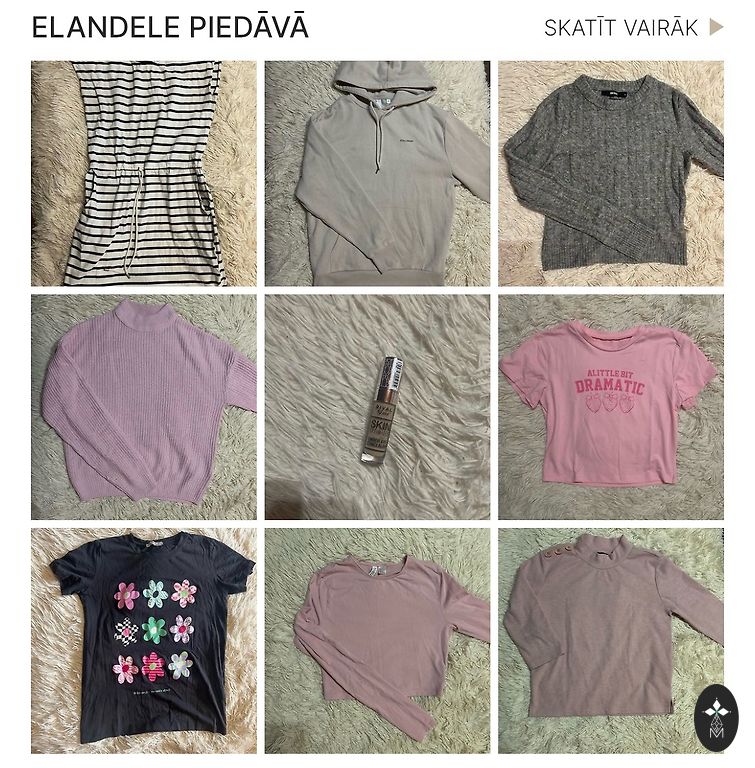View the beige hoodie item
The height and width of the screenshot is (768, 755).
click(x=377, y=174)
